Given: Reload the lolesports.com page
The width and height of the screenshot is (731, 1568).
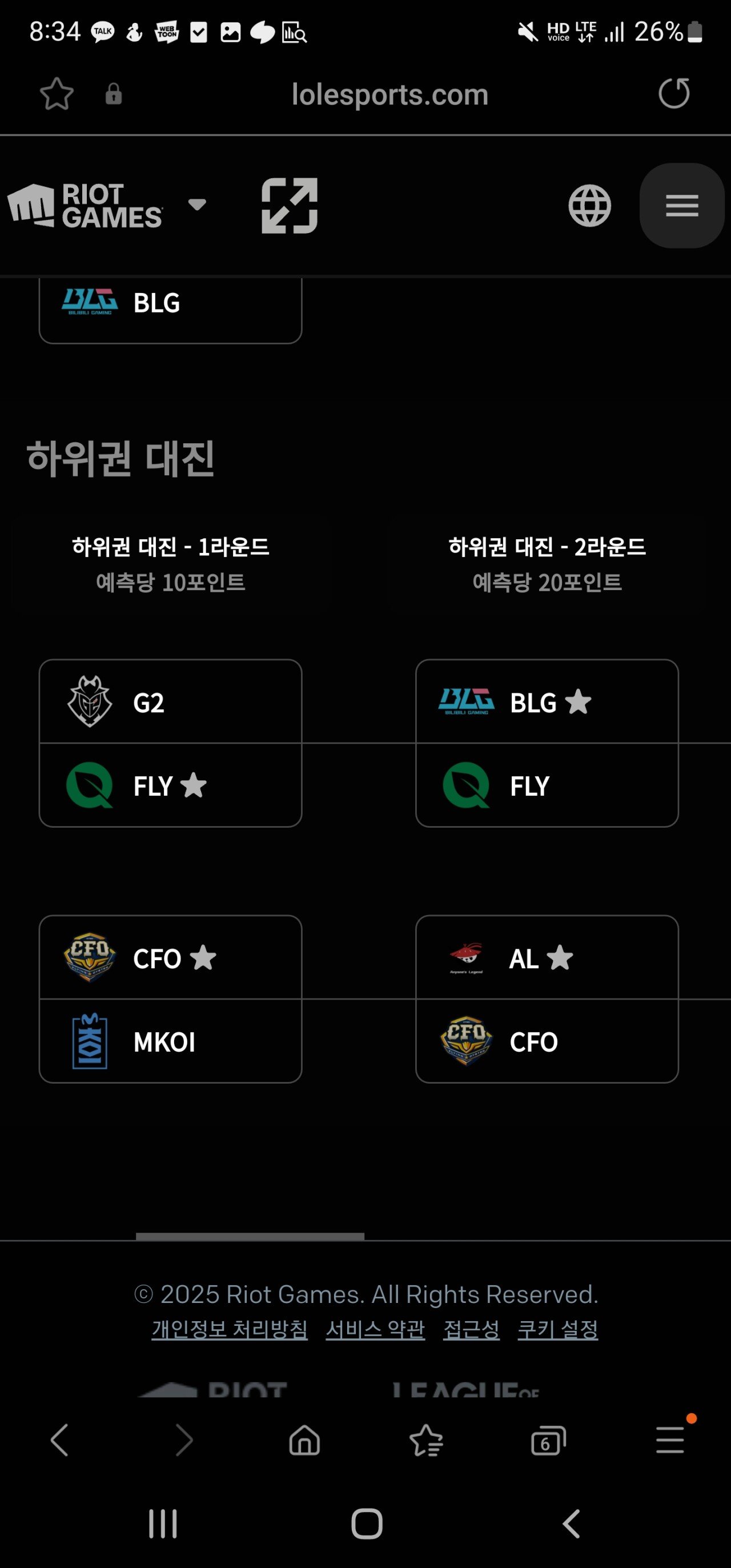Looking at the screenshot, I should 674,93.
